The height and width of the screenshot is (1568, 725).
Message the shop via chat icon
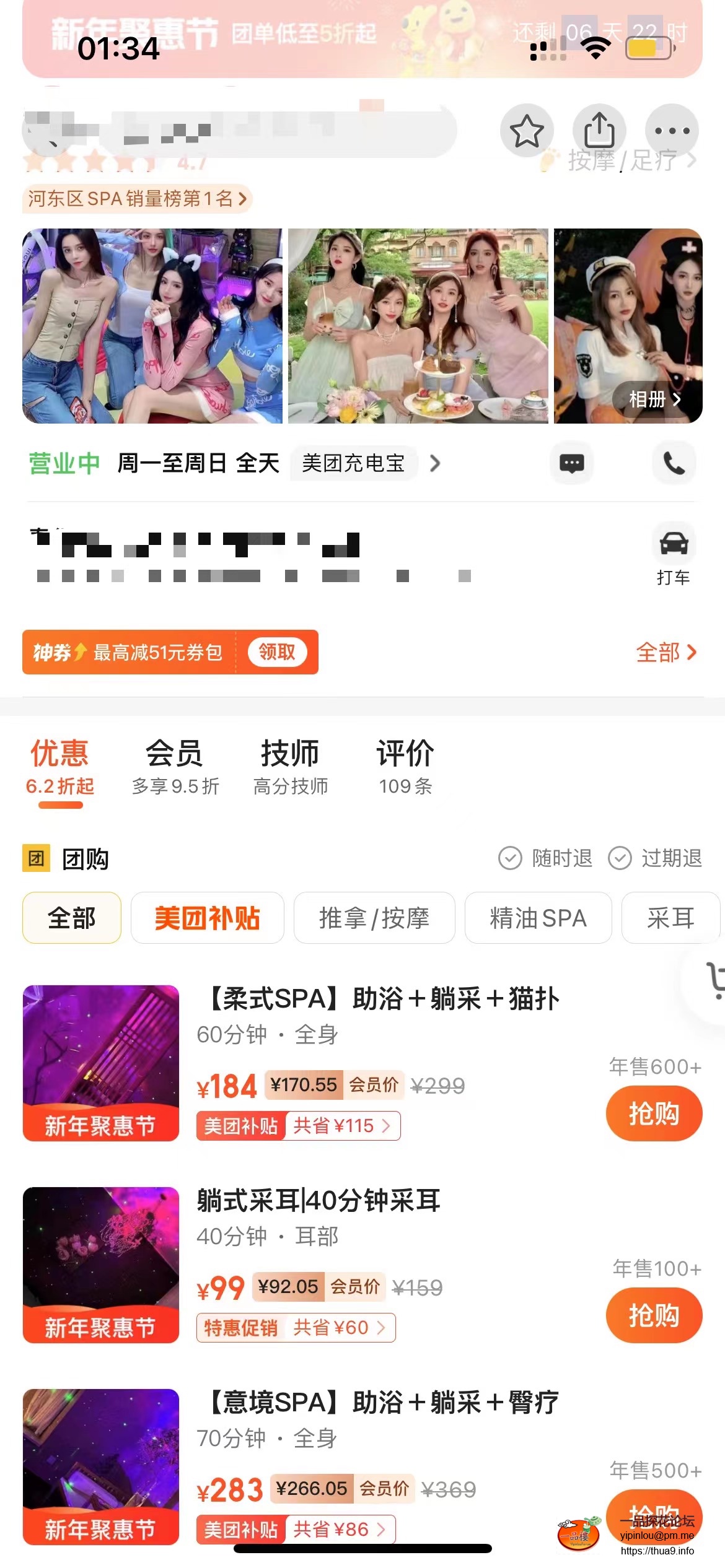point(571,463)
